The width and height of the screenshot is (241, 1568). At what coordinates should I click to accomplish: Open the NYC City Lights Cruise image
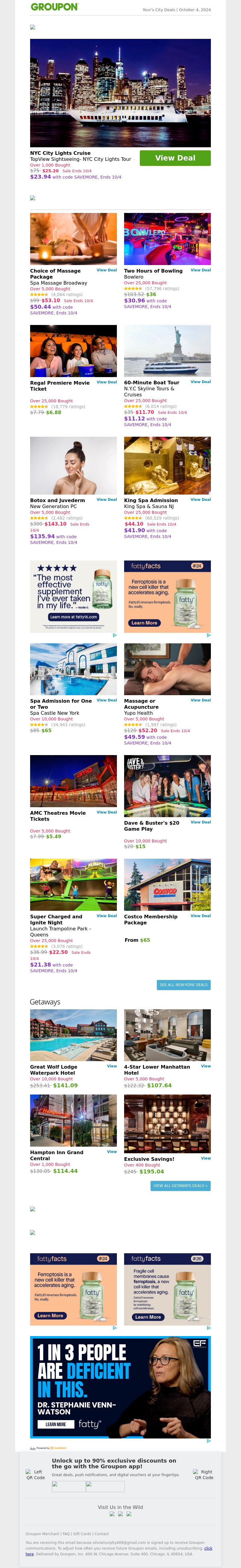tap(120, 92)
